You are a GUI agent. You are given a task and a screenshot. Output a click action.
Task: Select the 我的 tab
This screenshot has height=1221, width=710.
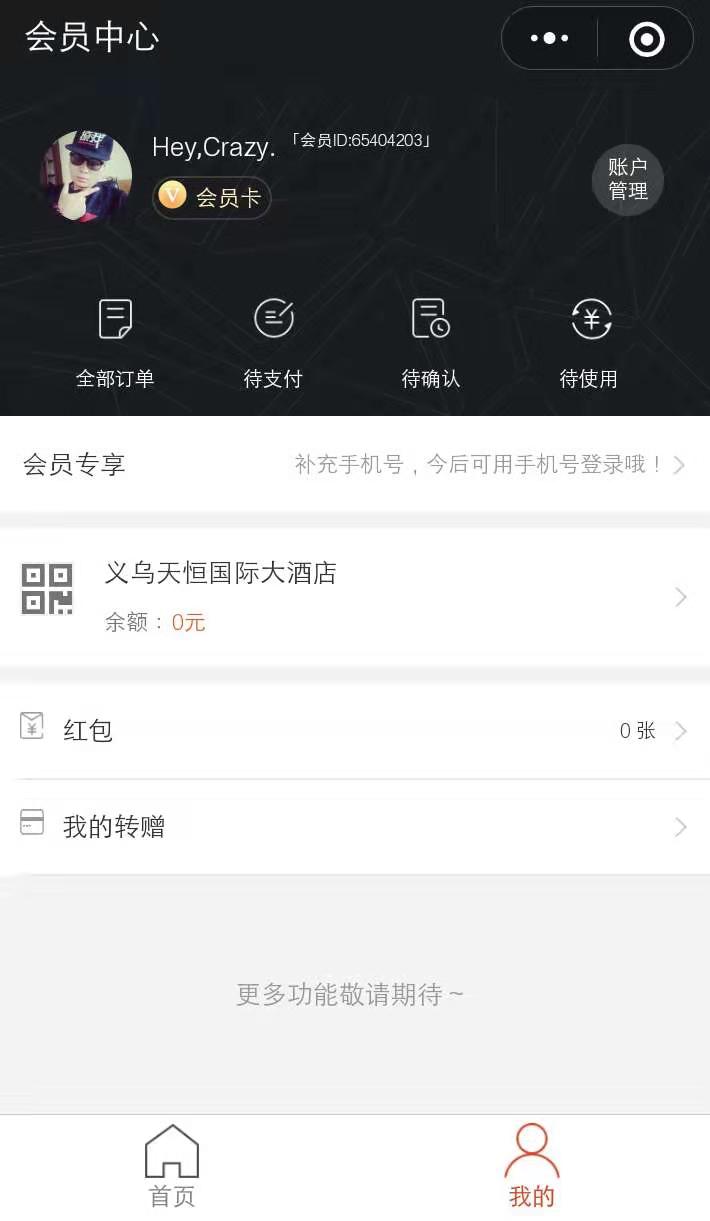531,1166
